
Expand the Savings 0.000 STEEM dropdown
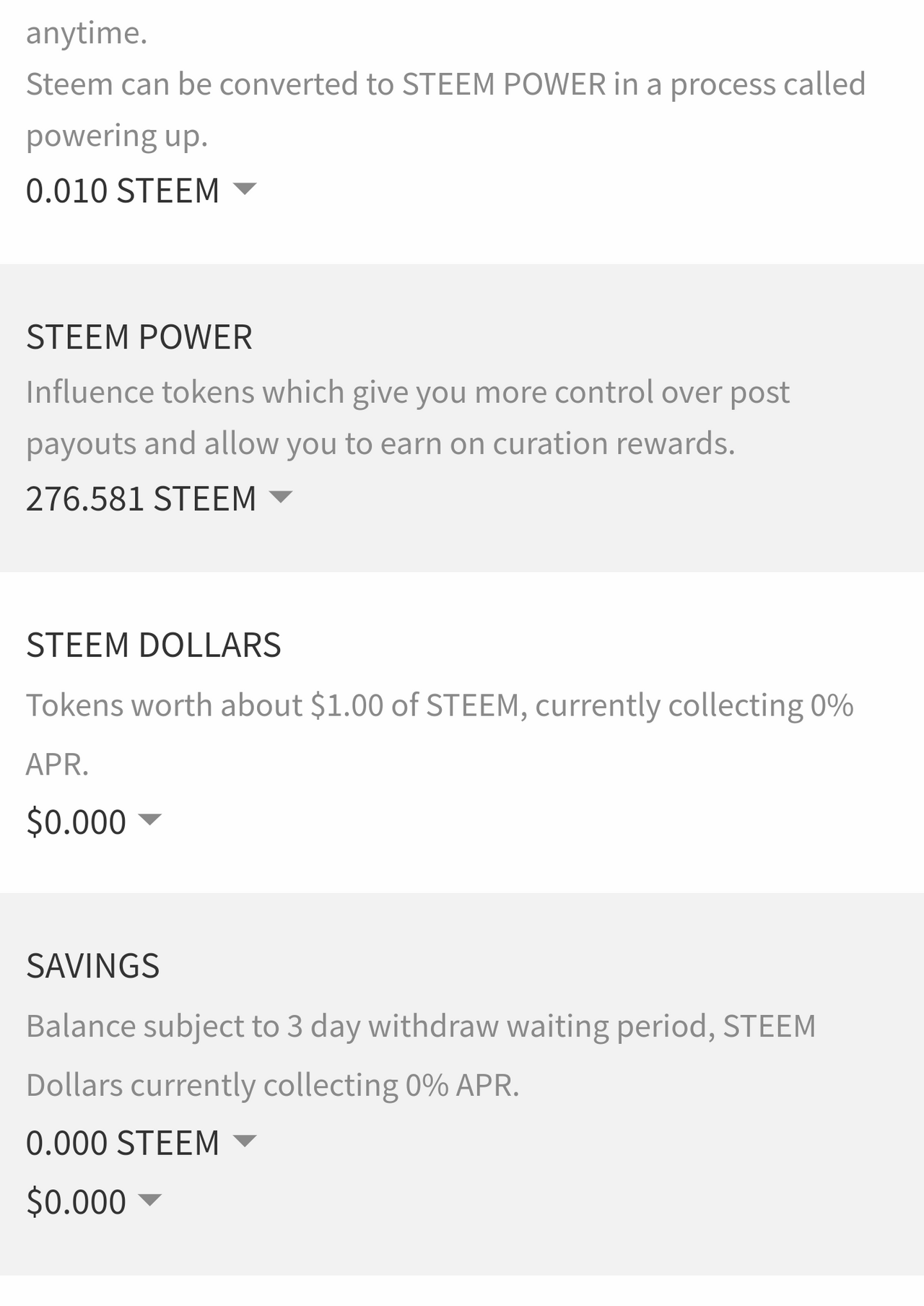(x=245, y=1141)
